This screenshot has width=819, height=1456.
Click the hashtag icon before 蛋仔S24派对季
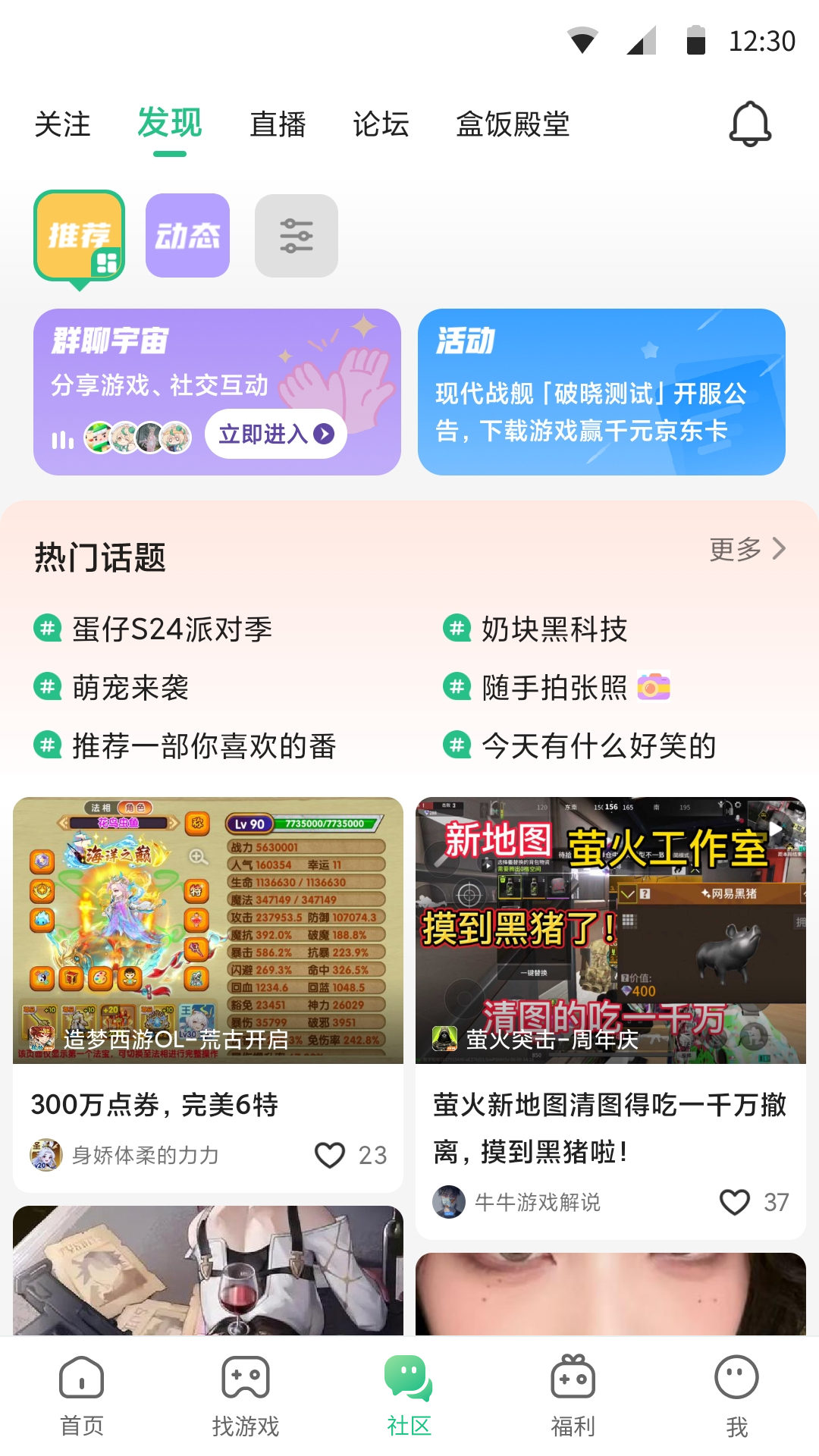click(x=47, y=629)
